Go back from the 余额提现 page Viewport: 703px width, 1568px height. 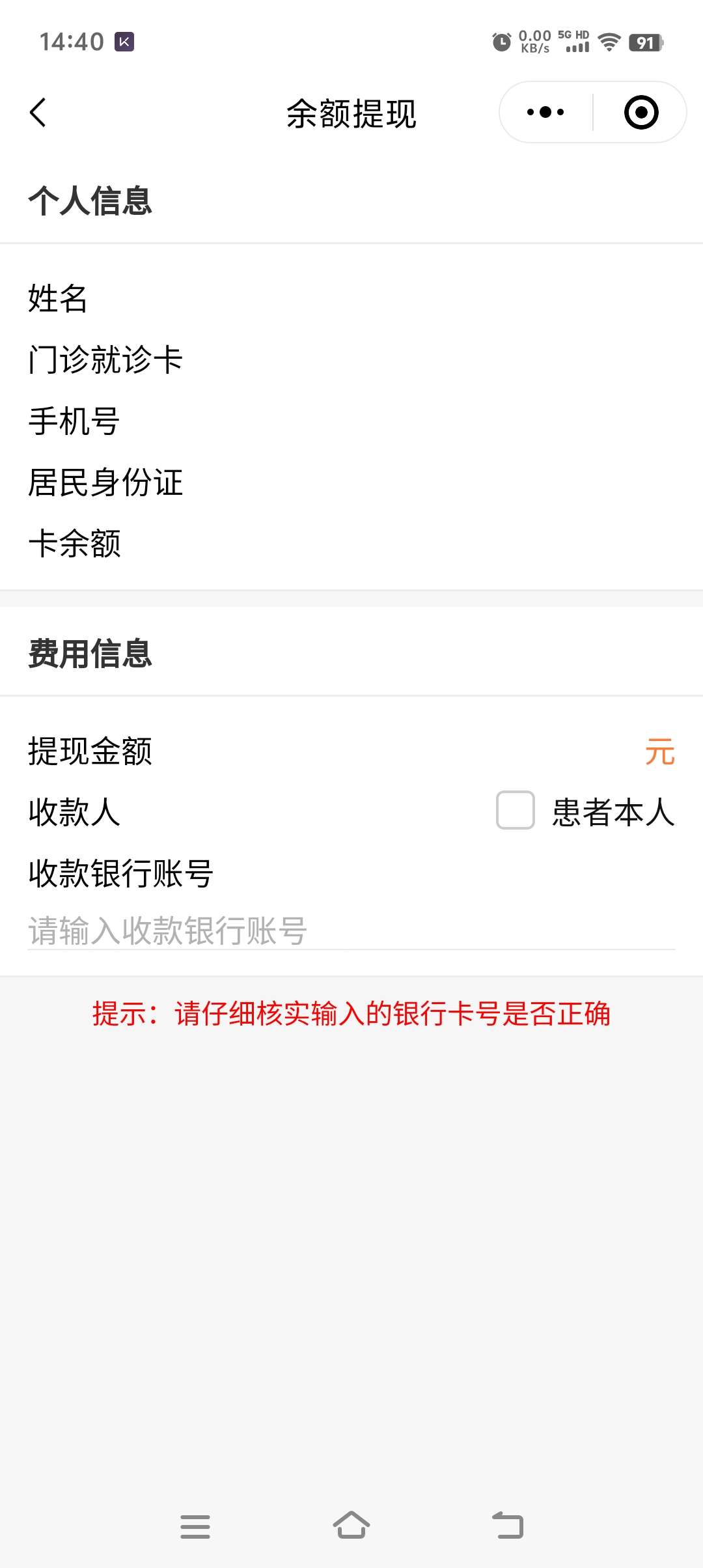coord(38,113)
